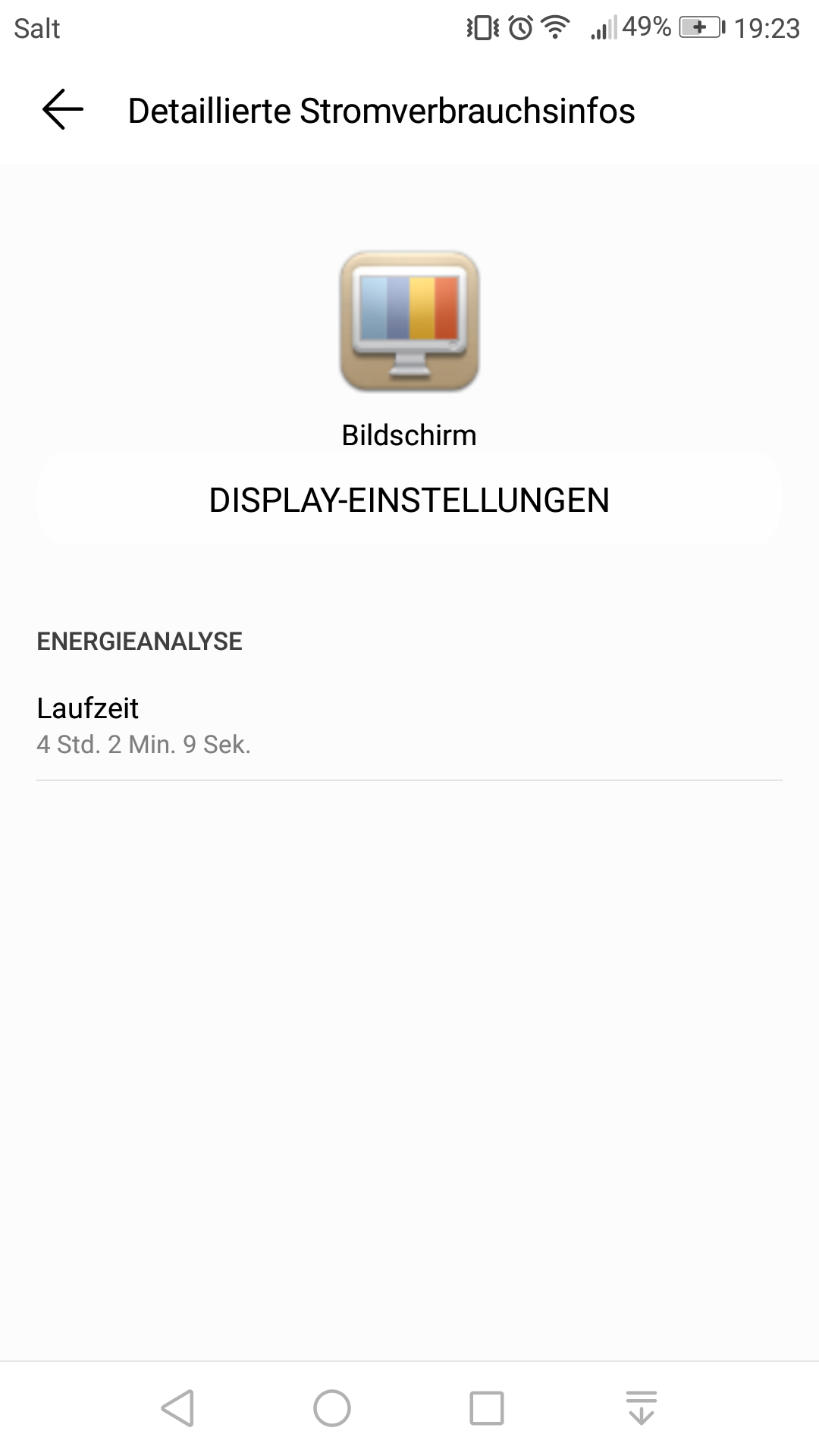
Task: Go to the home screen
Action: [332, 1408]
